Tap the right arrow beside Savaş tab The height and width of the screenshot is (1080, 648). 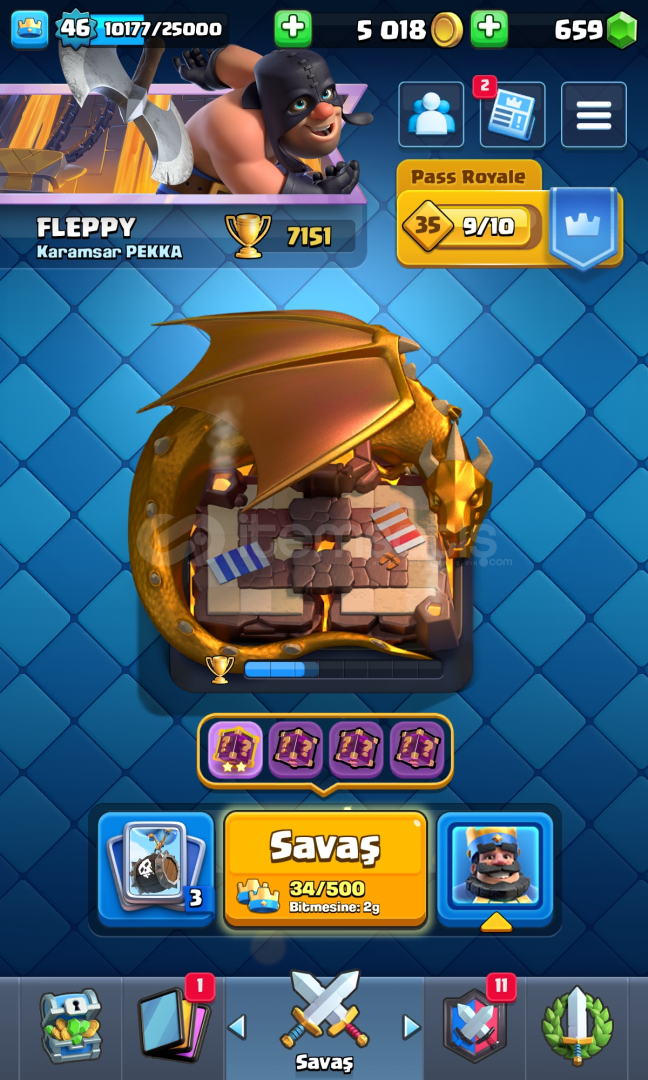(412, 1026)
